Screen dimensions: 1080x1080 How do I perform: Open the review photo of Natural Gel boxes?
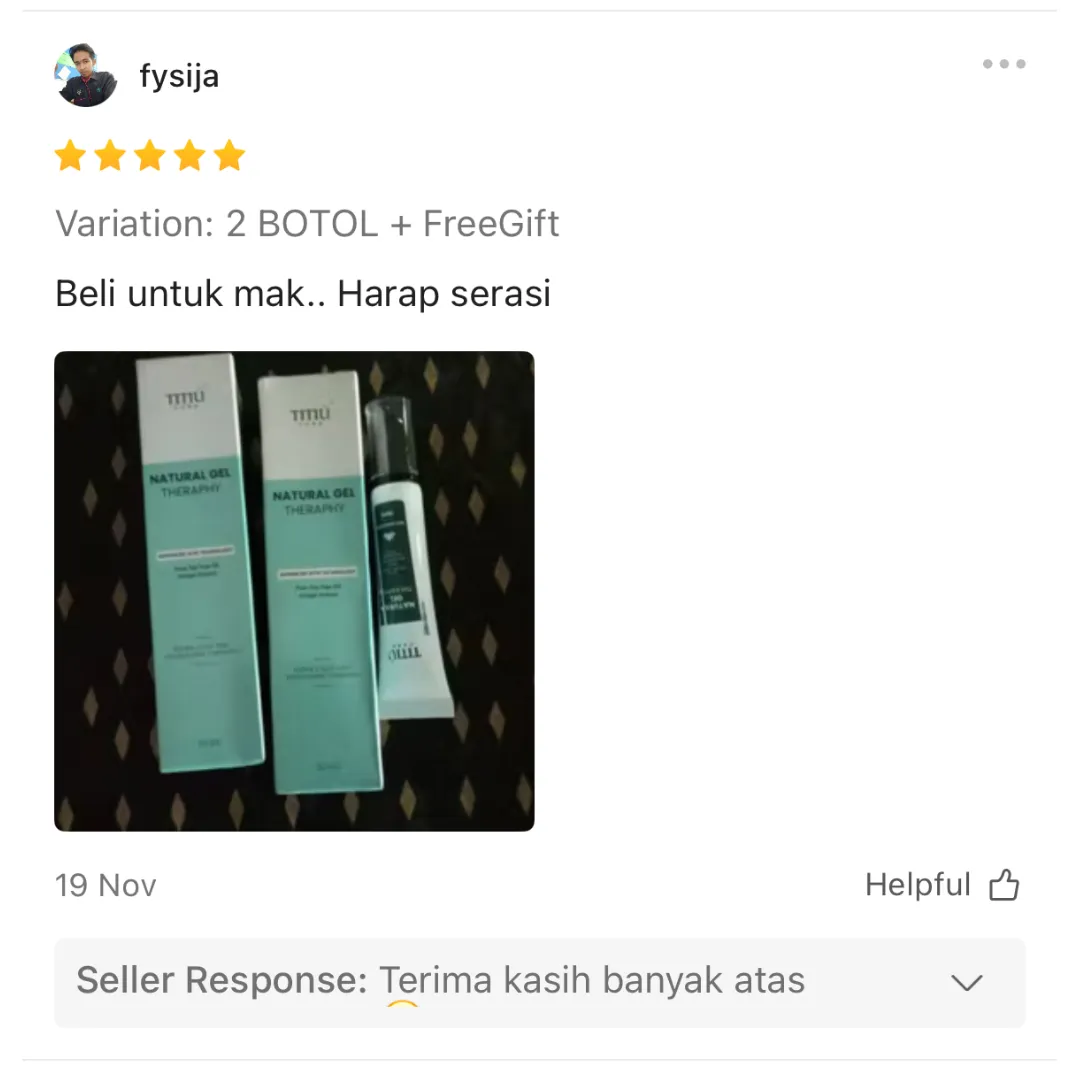(x=294, y=591)
